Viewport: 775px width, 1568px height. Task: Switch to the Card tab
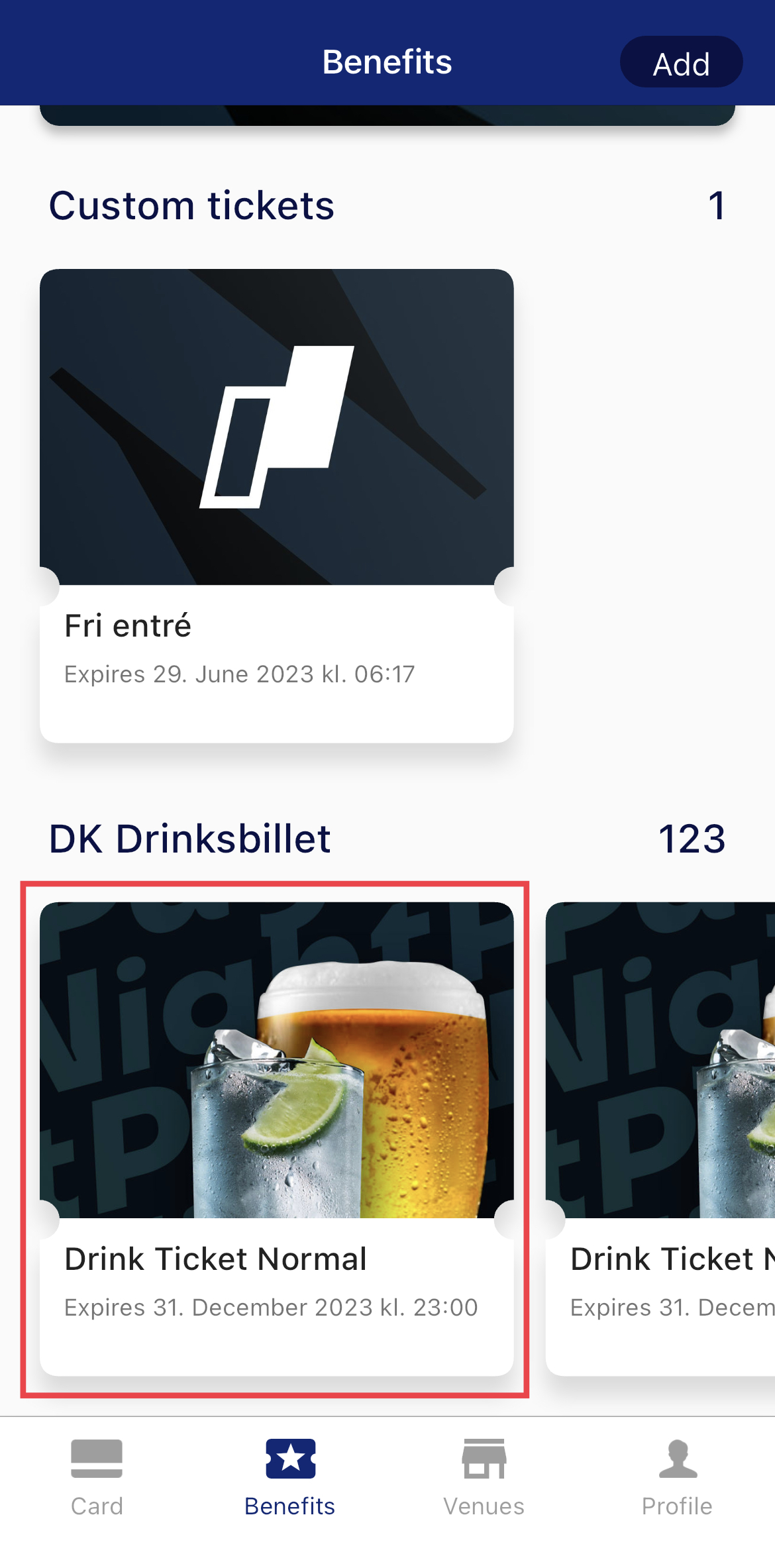coord(97,1477)
